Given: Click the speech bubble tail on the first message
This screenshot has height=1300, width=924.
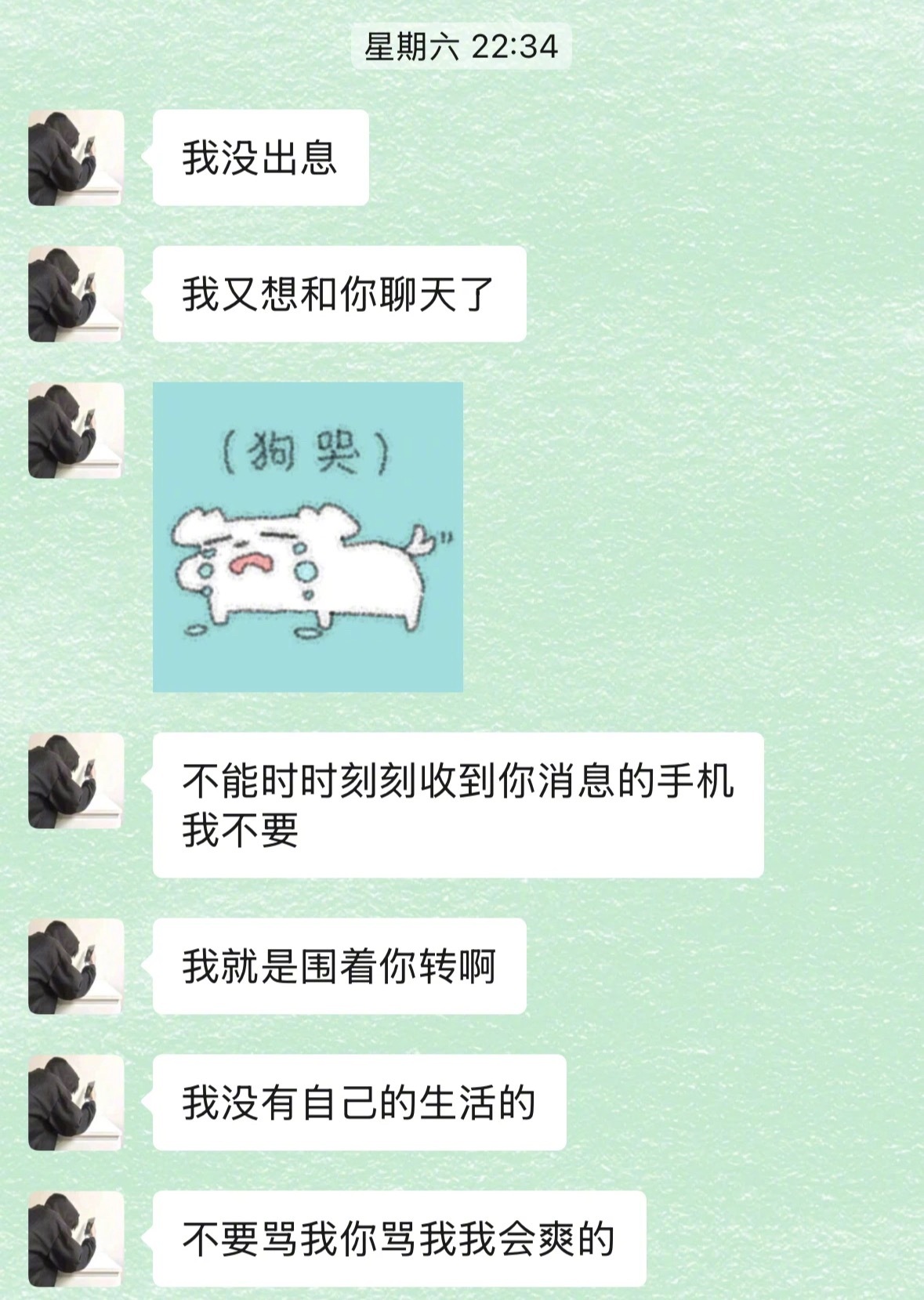Looking at the screenshot, I should pyautogui.click(x=151, y=155).
